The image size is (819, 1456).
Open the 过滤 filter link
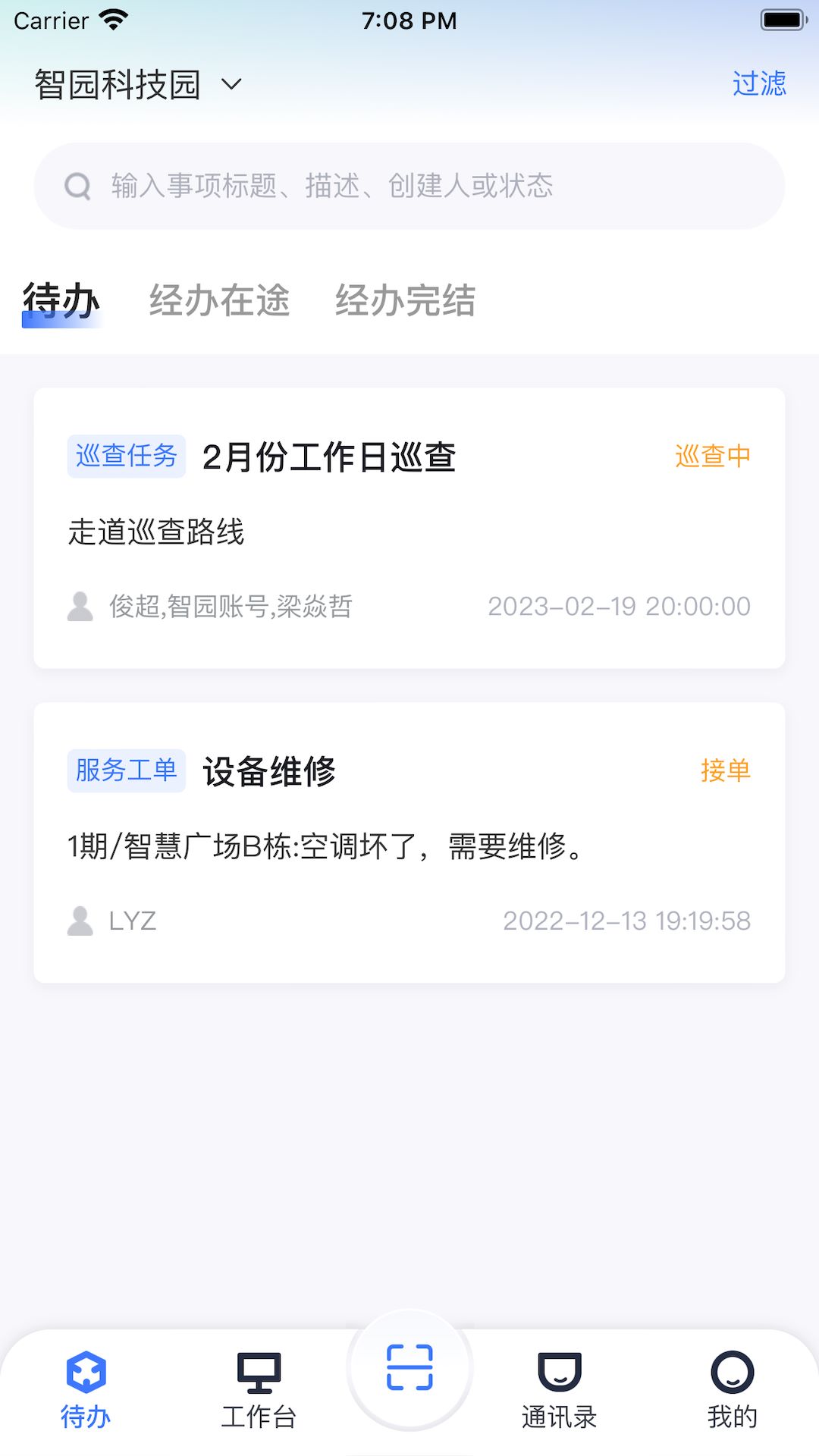[x=758, y=83]
